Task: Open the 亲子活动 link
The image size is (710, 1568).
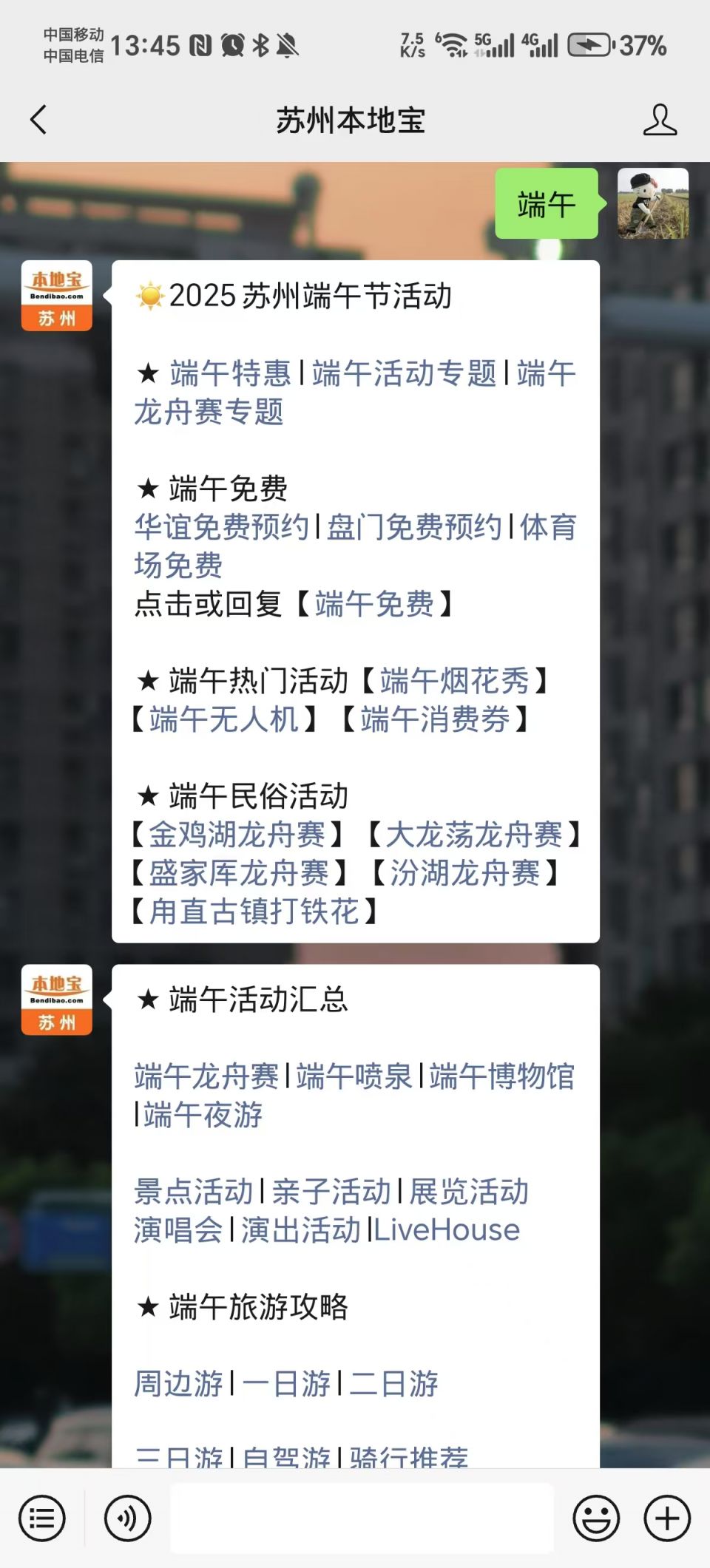Action: pyautogui.click(x=331, y=1192)
